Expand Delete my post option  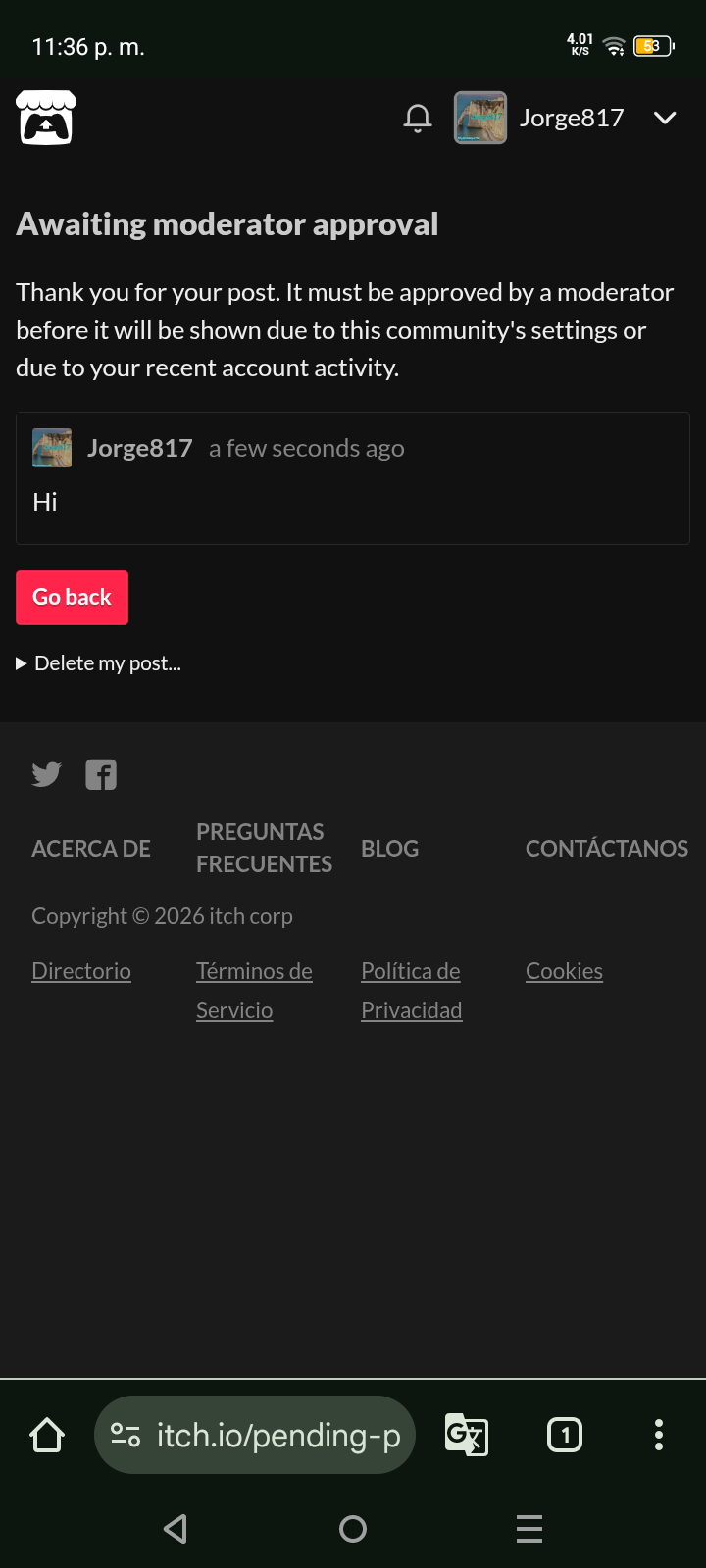pos(99,663)
